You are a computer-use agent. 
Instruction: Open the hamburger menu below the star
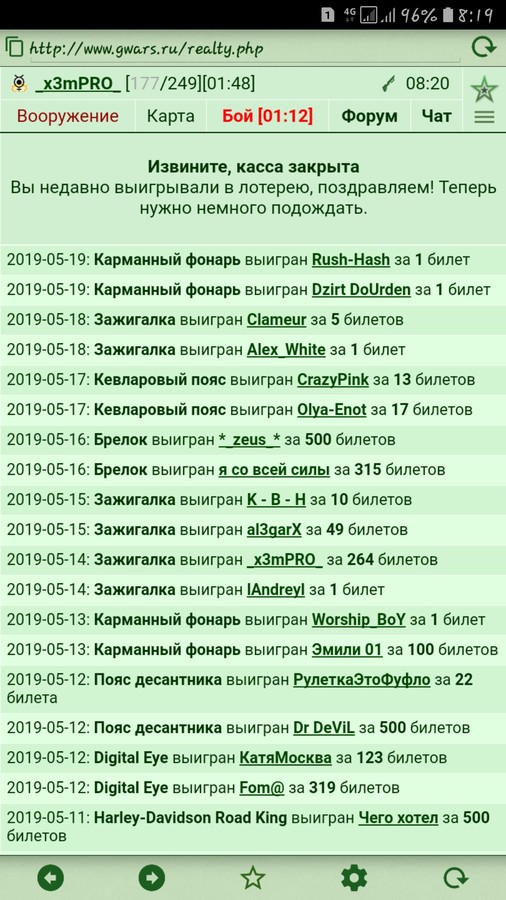tap(484, 117)
